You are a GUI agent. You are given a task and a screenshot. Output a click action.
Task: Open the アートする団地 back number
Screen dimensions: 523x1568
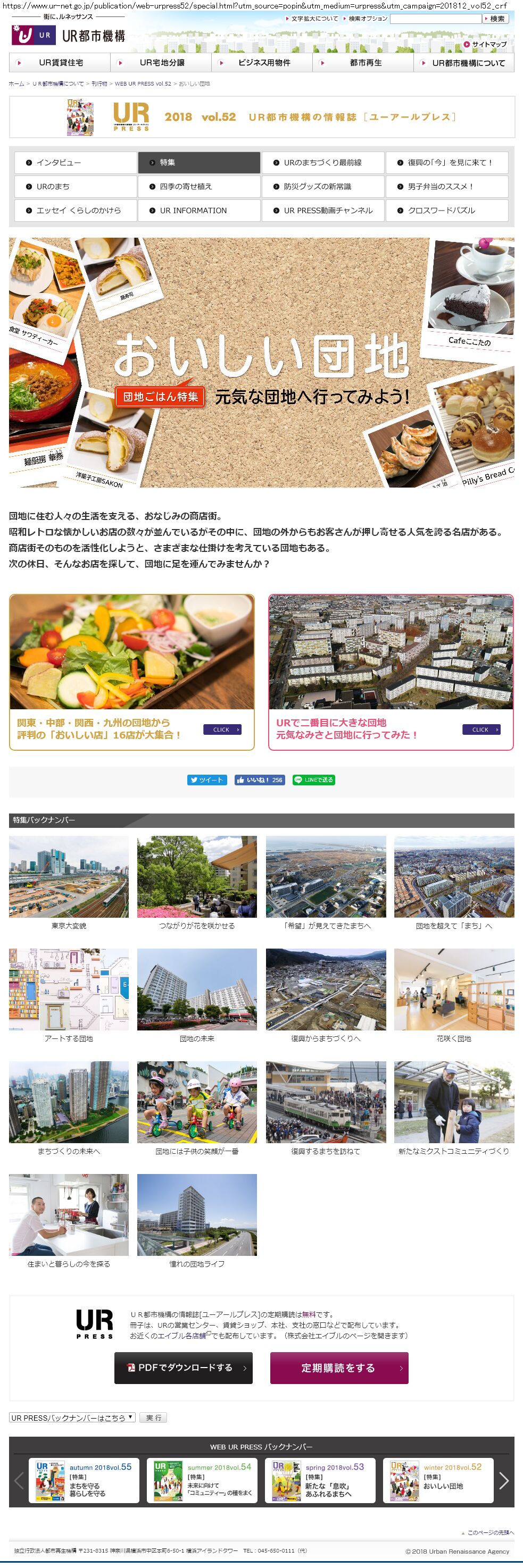pos(69,995)
